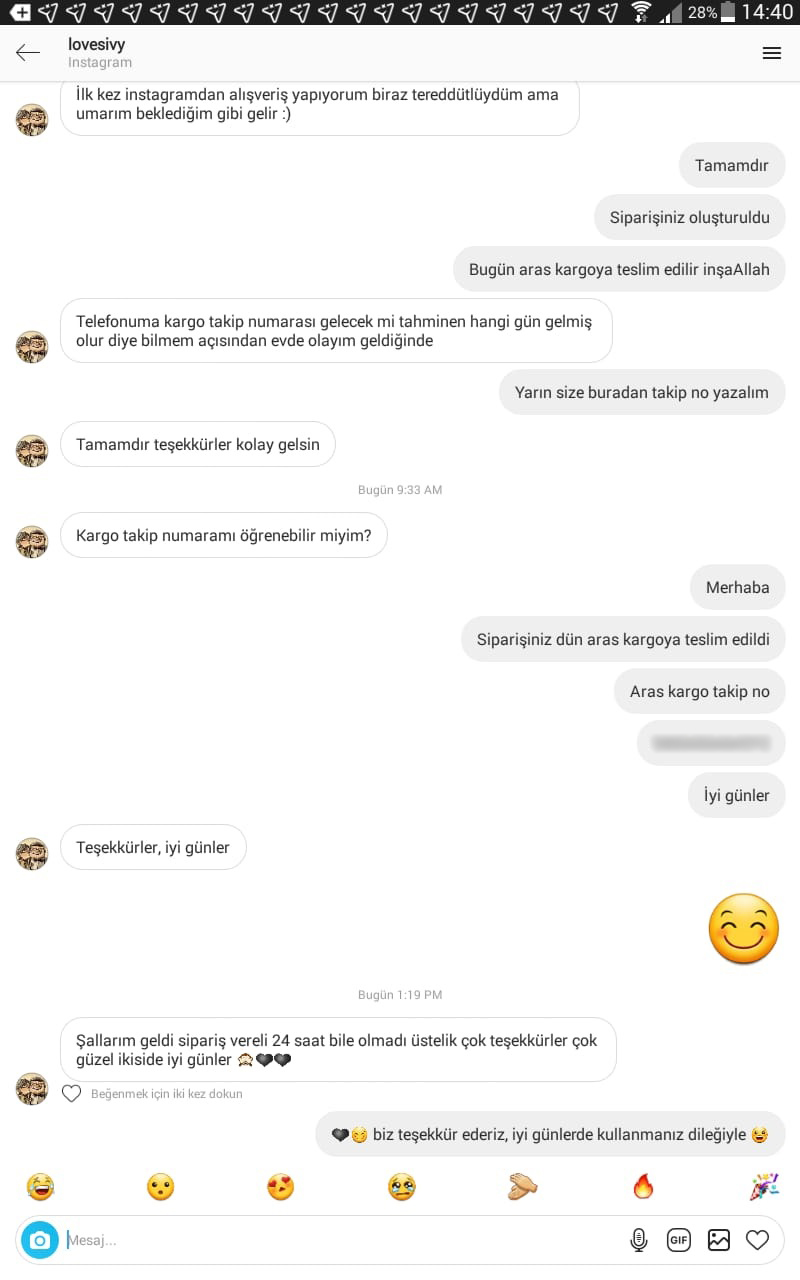Send the clapping hands quick reaction

(522, 1187)
